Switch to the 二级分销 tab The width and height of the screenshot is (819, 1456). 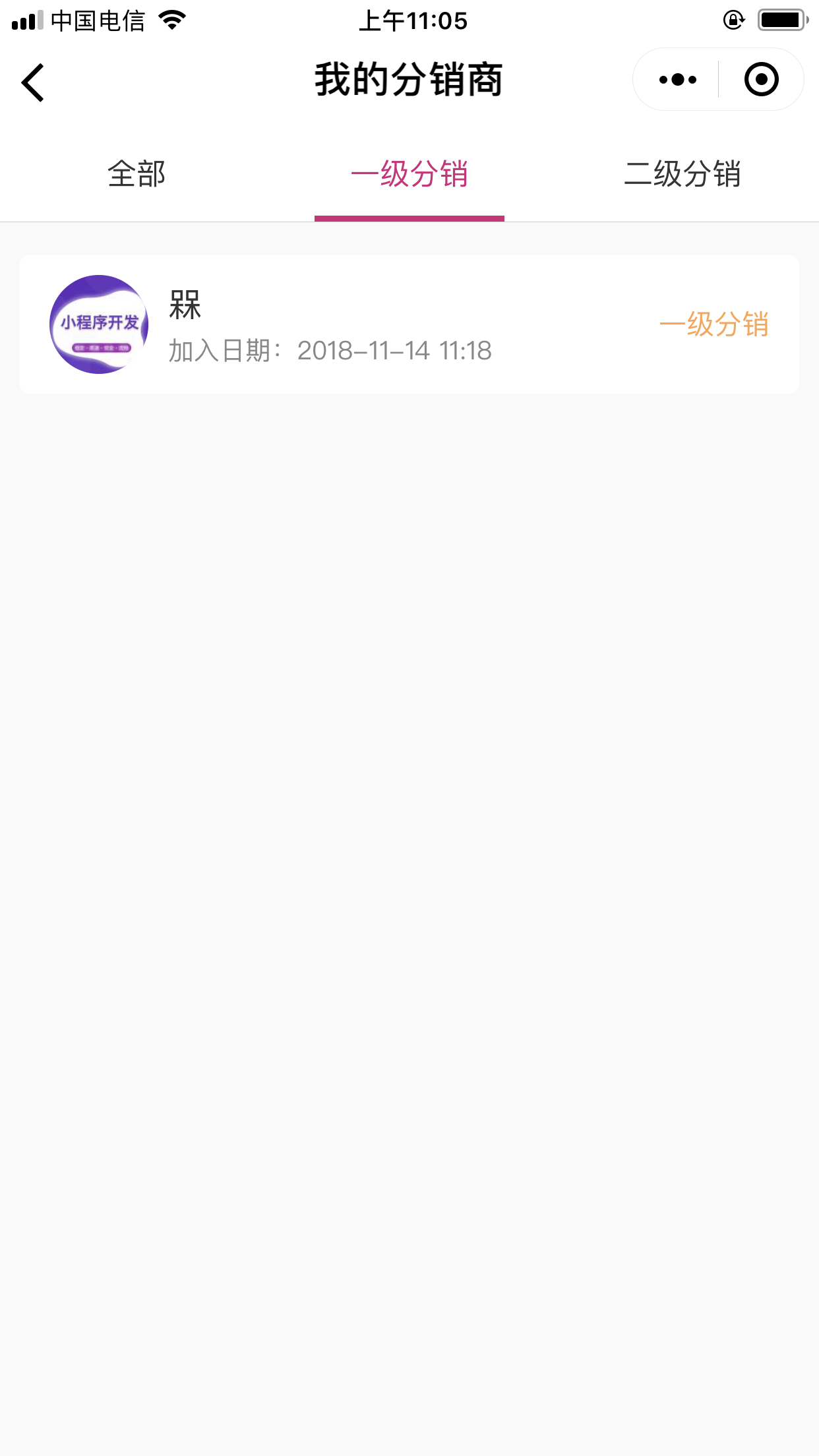682,175
